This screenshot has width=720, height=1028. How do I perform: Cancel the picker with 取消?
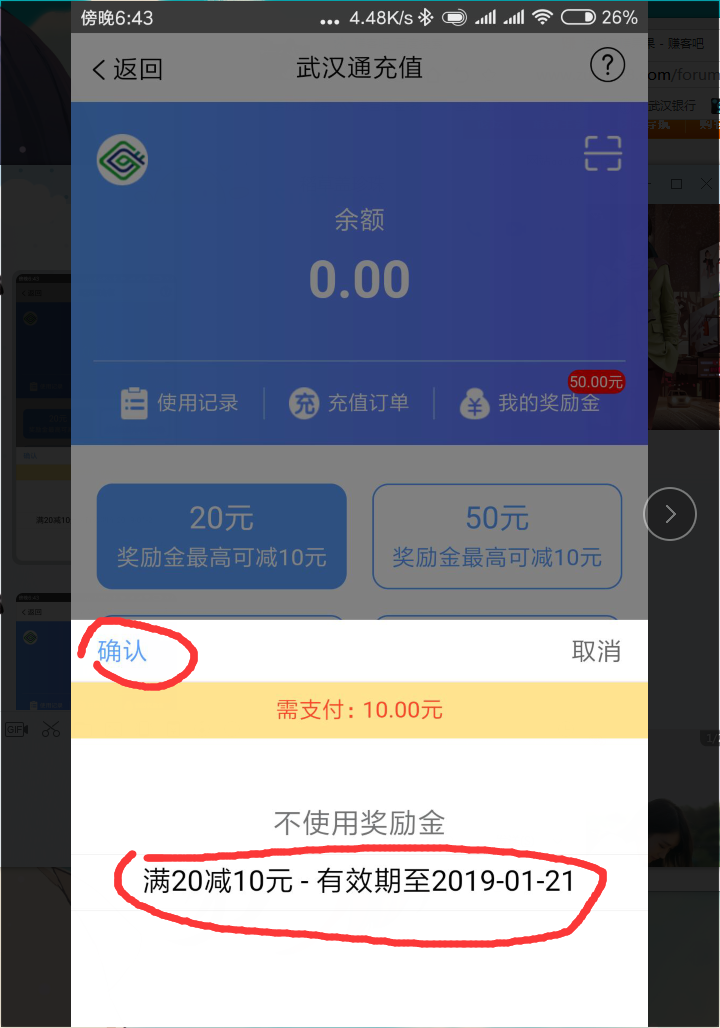(x=596, y=651)
